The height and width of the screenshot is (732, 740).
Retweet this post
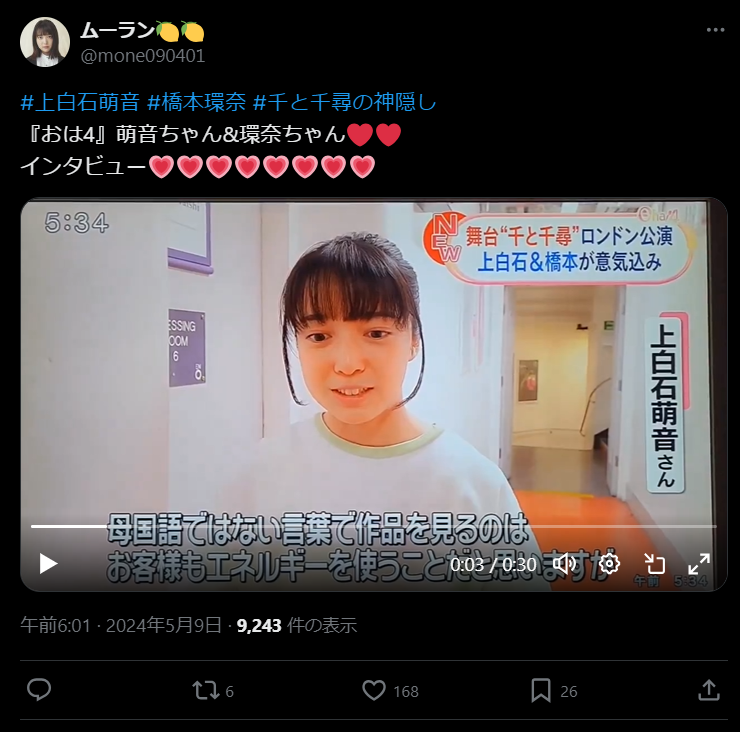(205, 690)
